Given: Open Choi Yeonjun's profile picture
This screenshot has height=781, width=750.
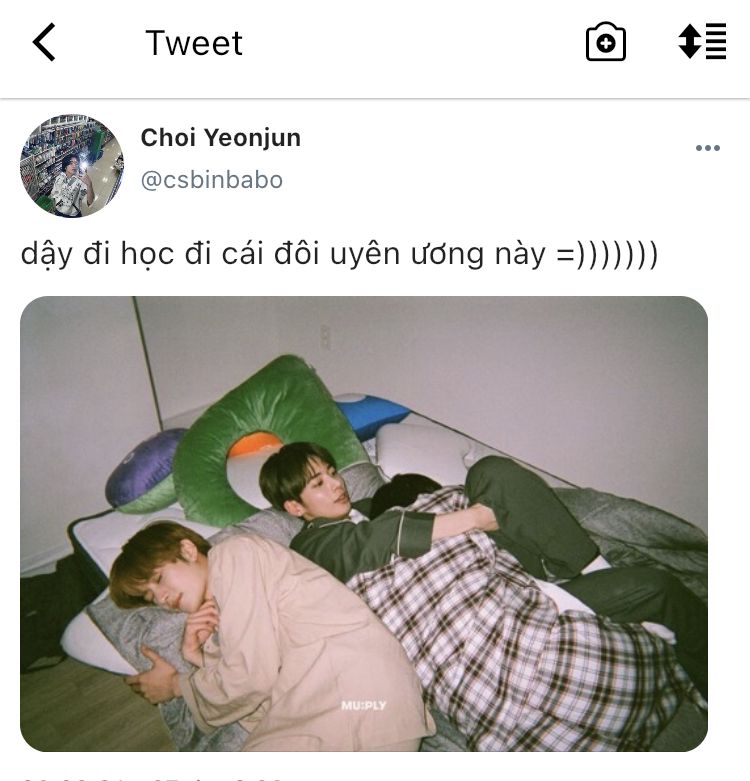Looking at the screenshot, I should tap(72, 166).
